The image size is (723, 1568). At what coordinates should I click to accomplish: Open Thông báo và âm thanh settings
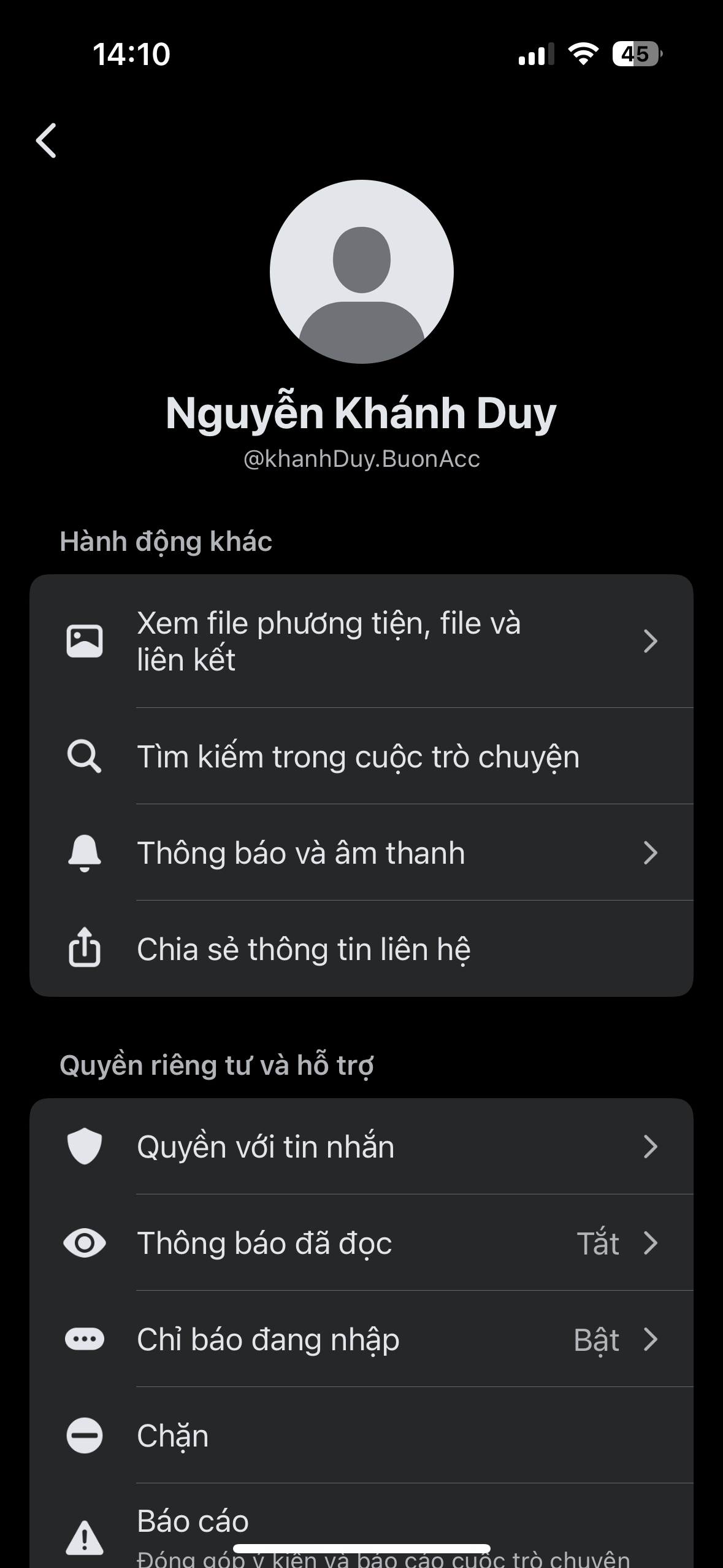point(361,853)
